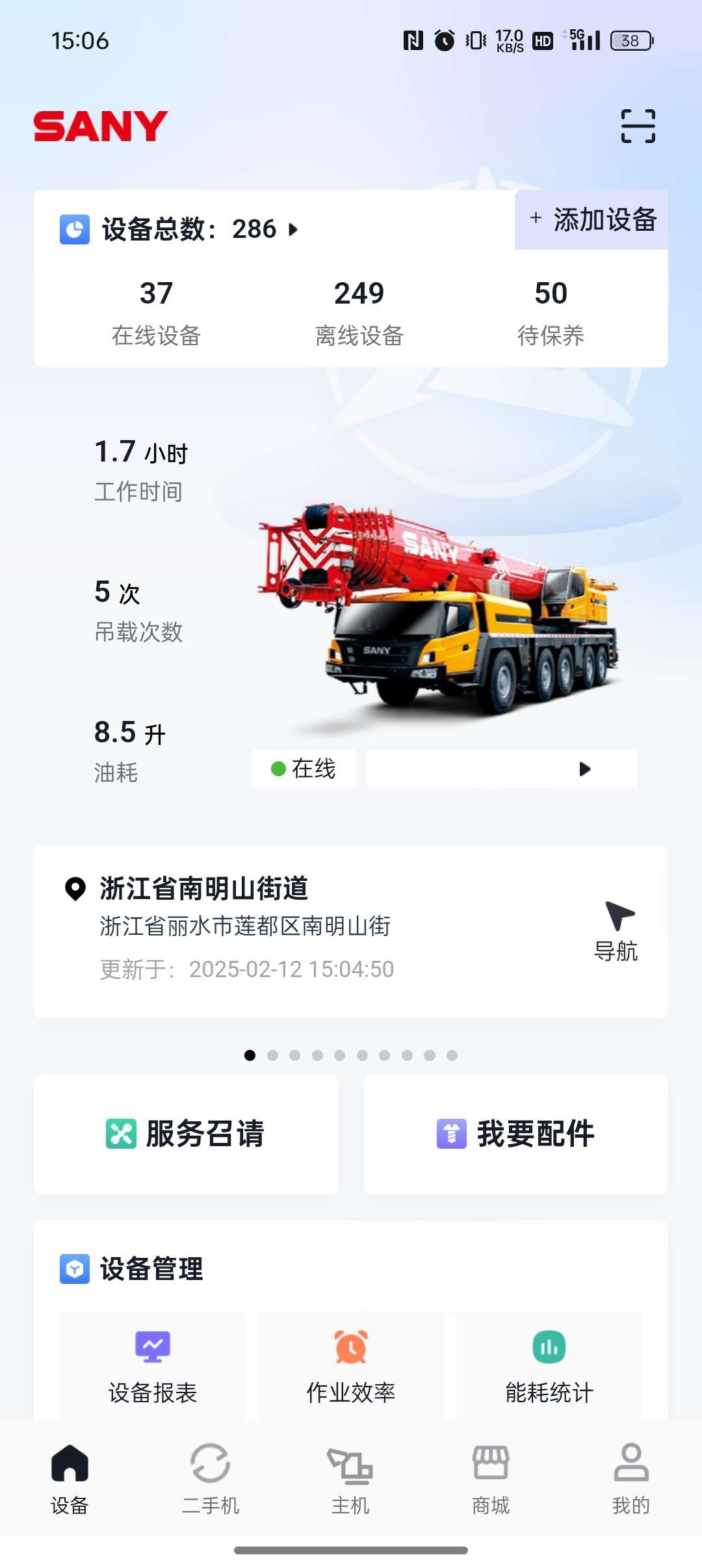This screenshot has width=702, height=1568.
Task: Open 作业效率 in 设备管理
Action: (351, 1365)
